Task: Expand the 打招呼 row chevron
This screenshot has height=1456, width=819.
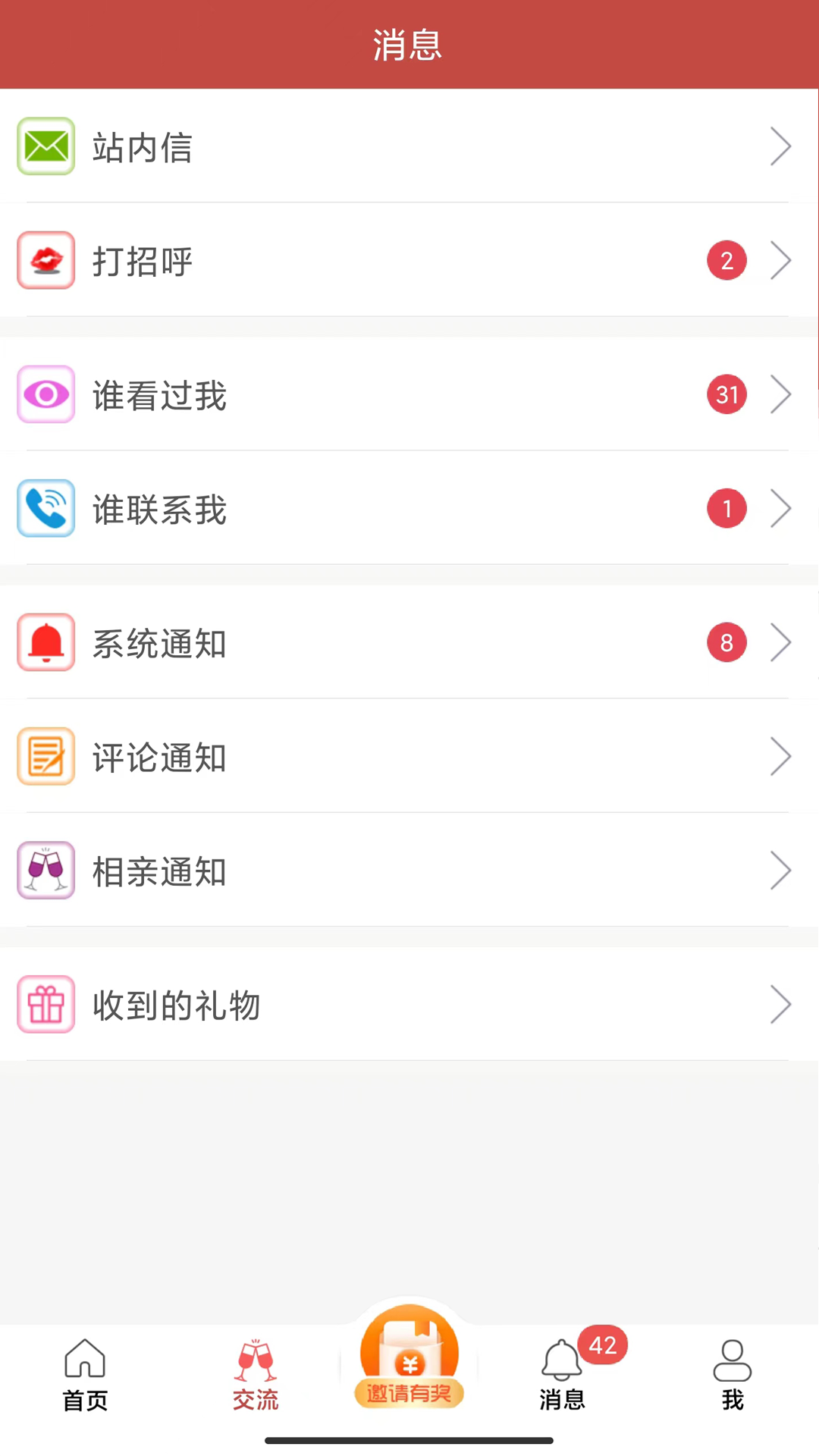Action: coord(781,260)
